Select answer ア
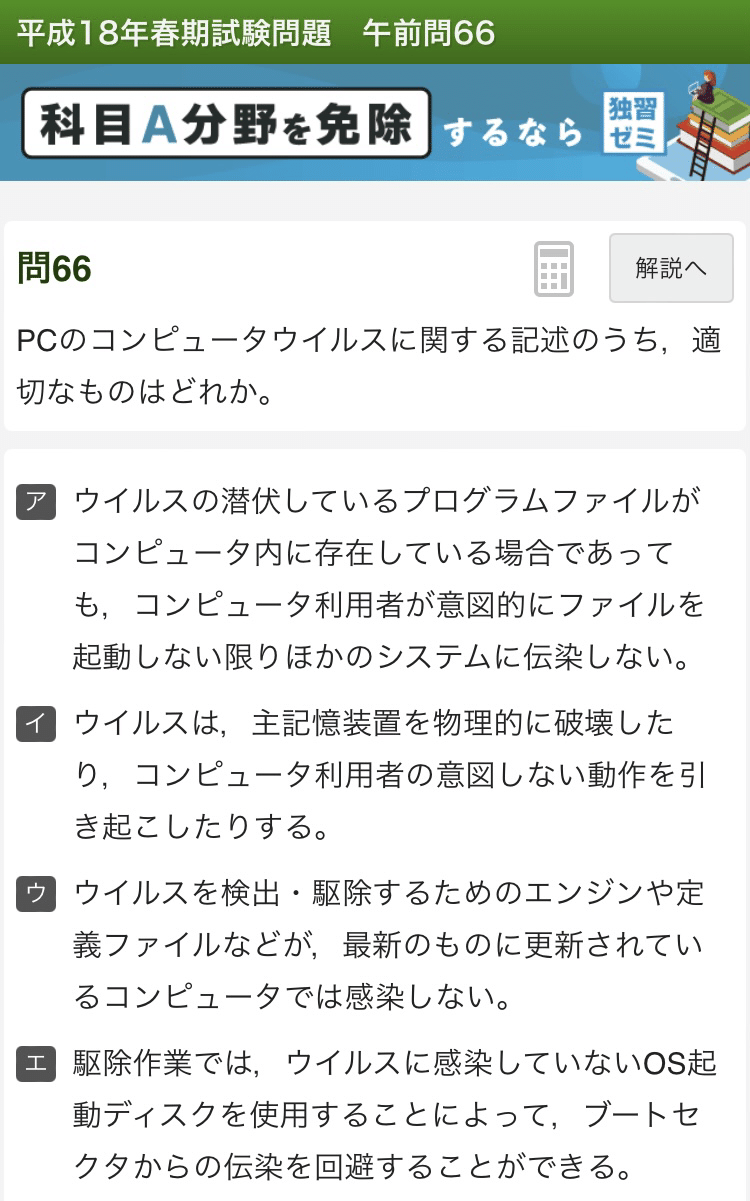 [x=37, y=500]
